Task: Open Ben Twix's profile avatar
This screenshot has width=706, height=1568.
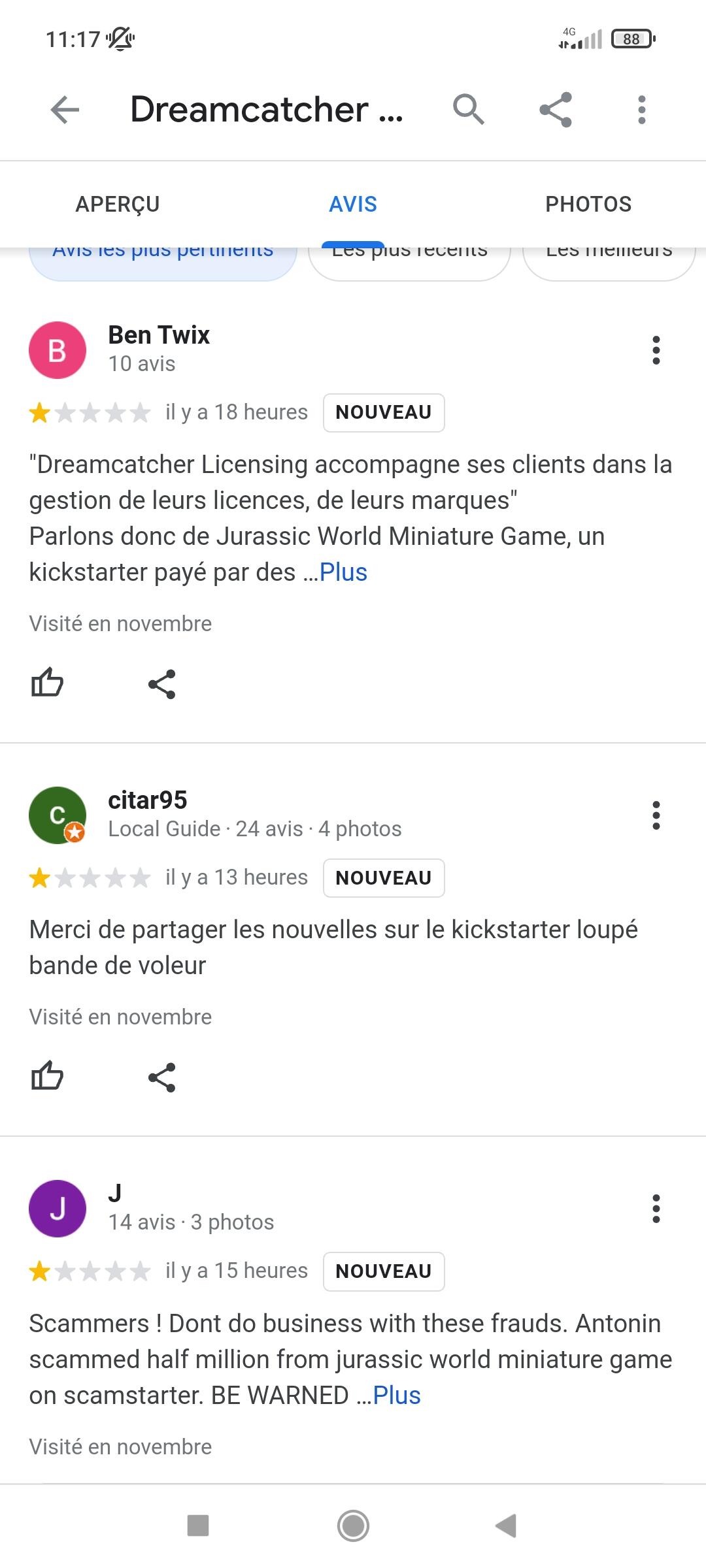Action: 58,350
